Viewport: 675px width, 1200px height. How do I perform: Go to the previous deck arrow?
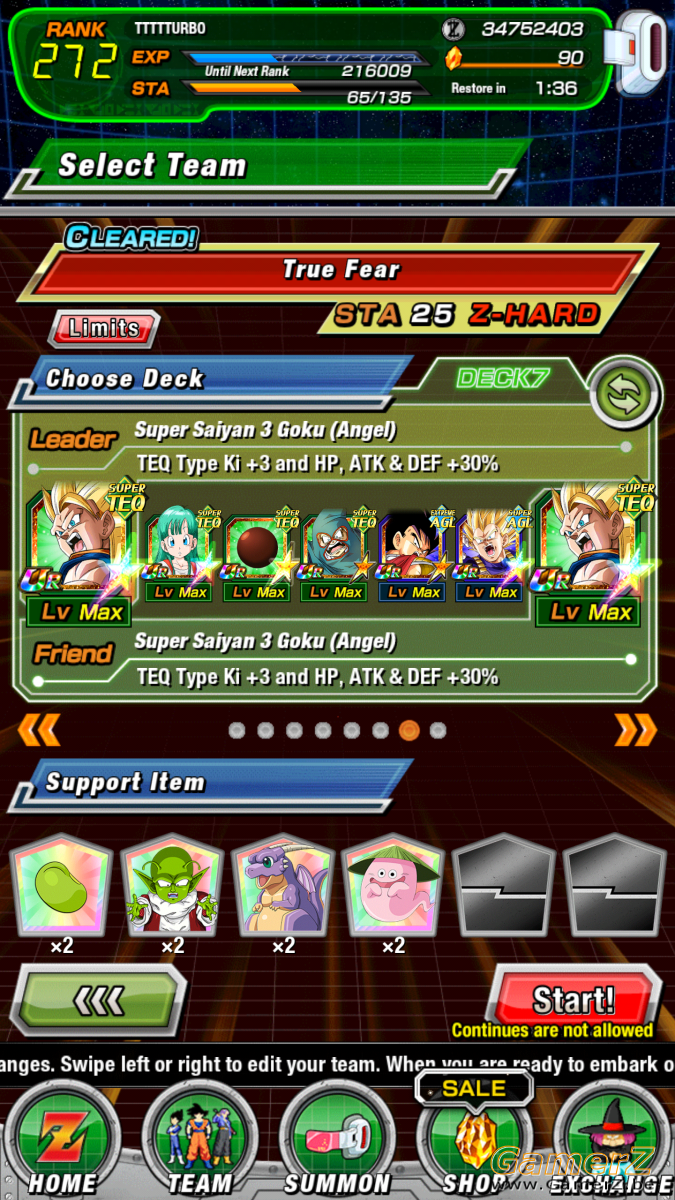[39, 730]
